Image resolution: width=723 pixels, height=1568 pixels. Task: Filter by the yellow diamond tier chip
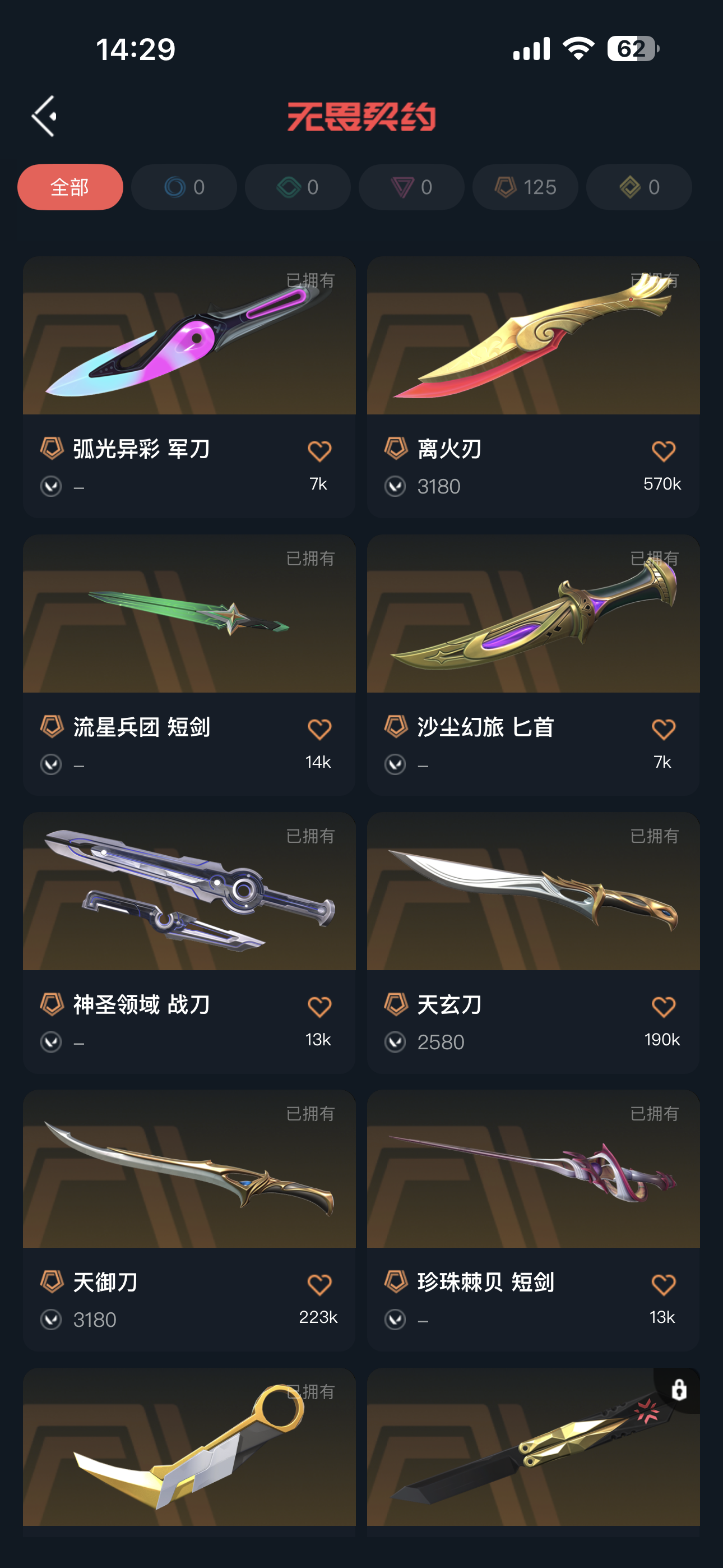click(639, 187)
